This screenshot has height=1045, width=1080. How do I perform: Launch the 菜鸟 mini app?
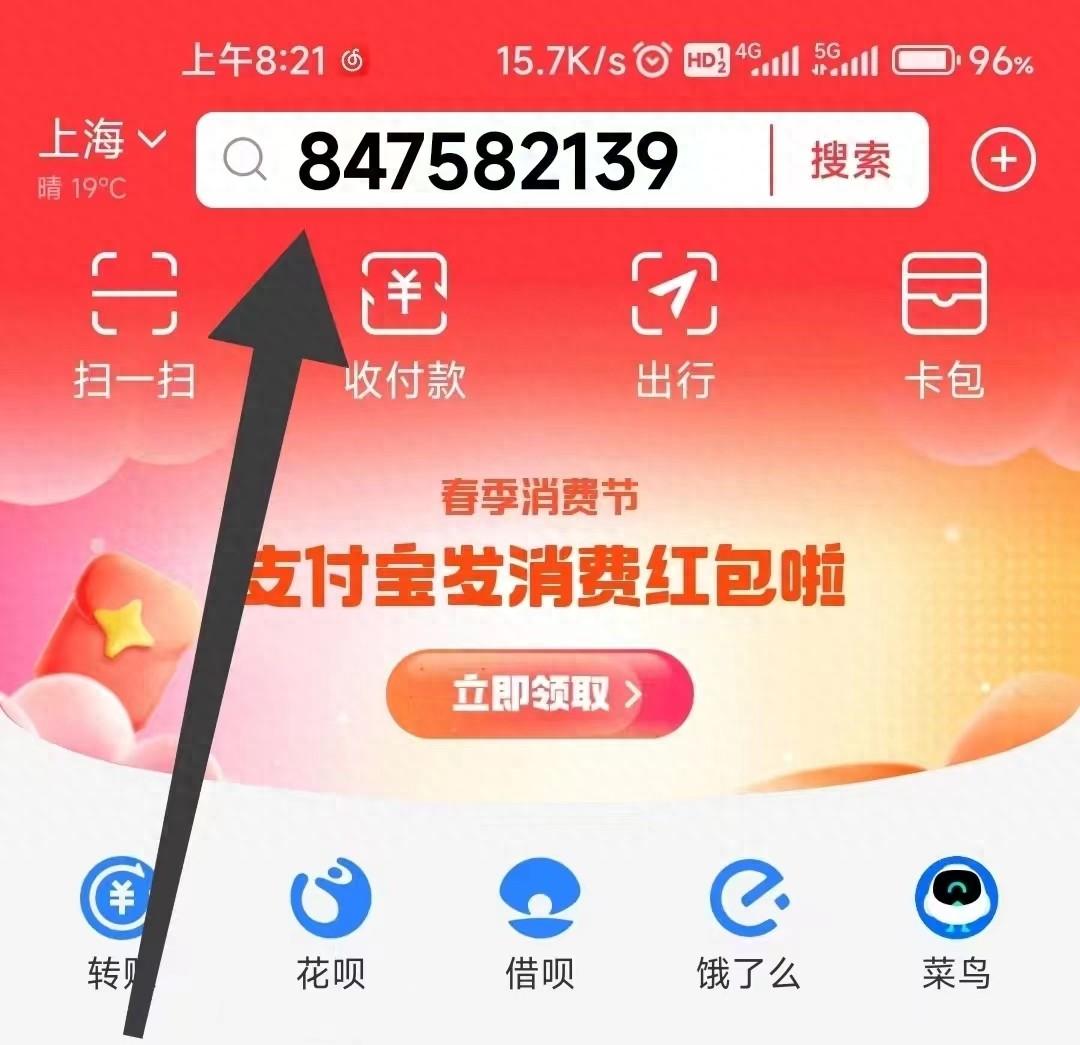click(x=956, y=922)
